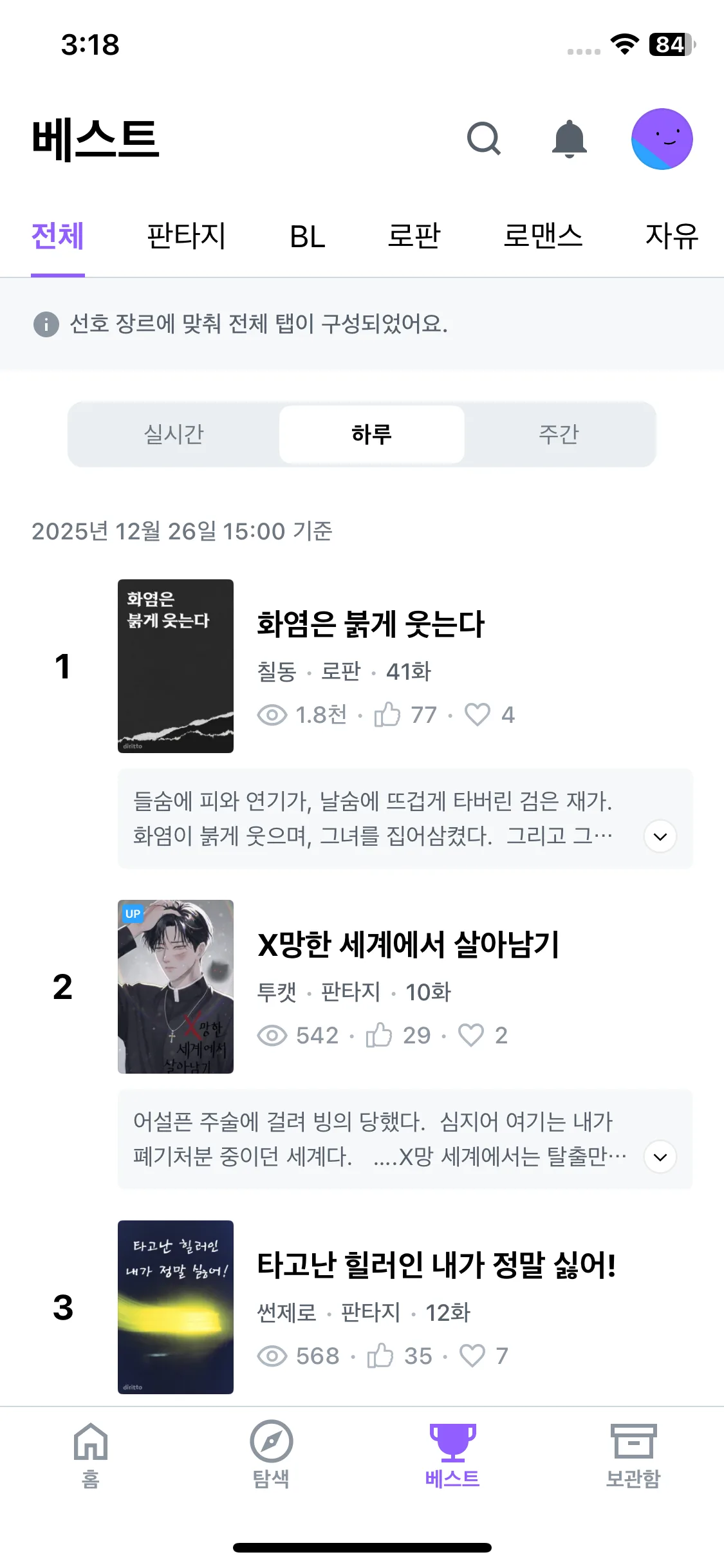Expand the description of X망한 세계에서 살아남기

tap(660, 1157)
